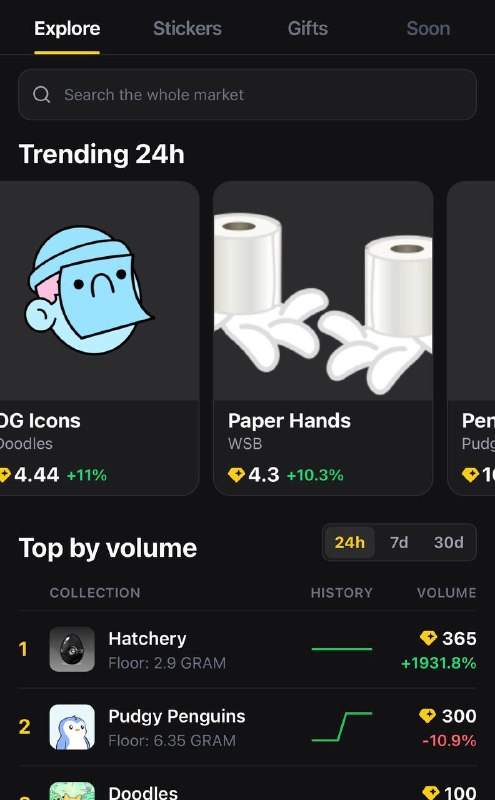
Task: Open the Hatchery collection row
Action: click(x=248, y=649)
